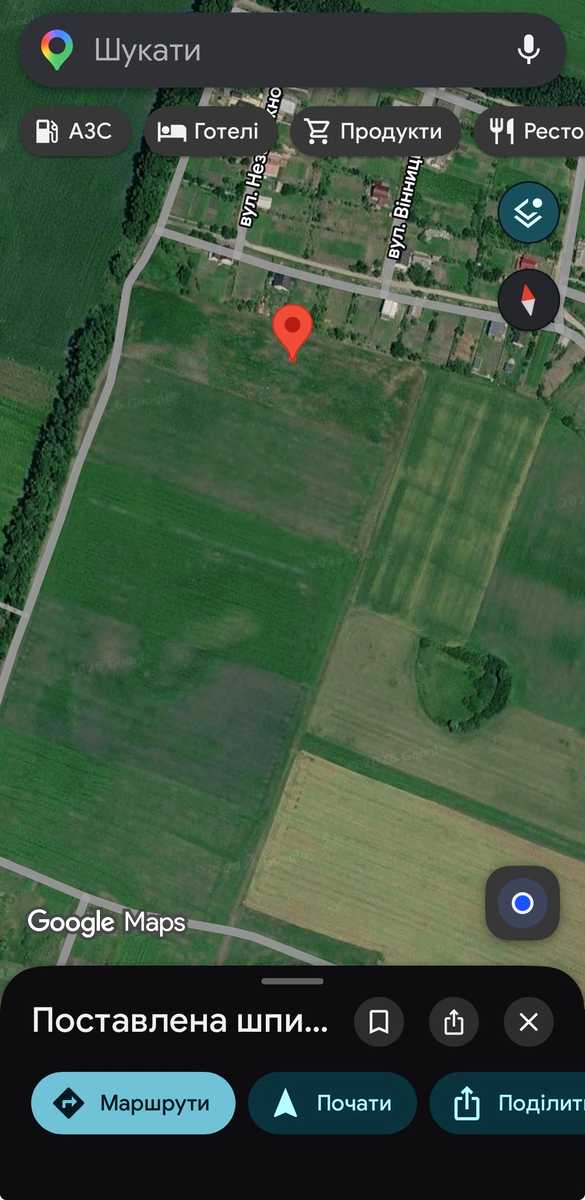
Task: Save the dropped pin with bookmark icon
Action: tap(379, 1022)
